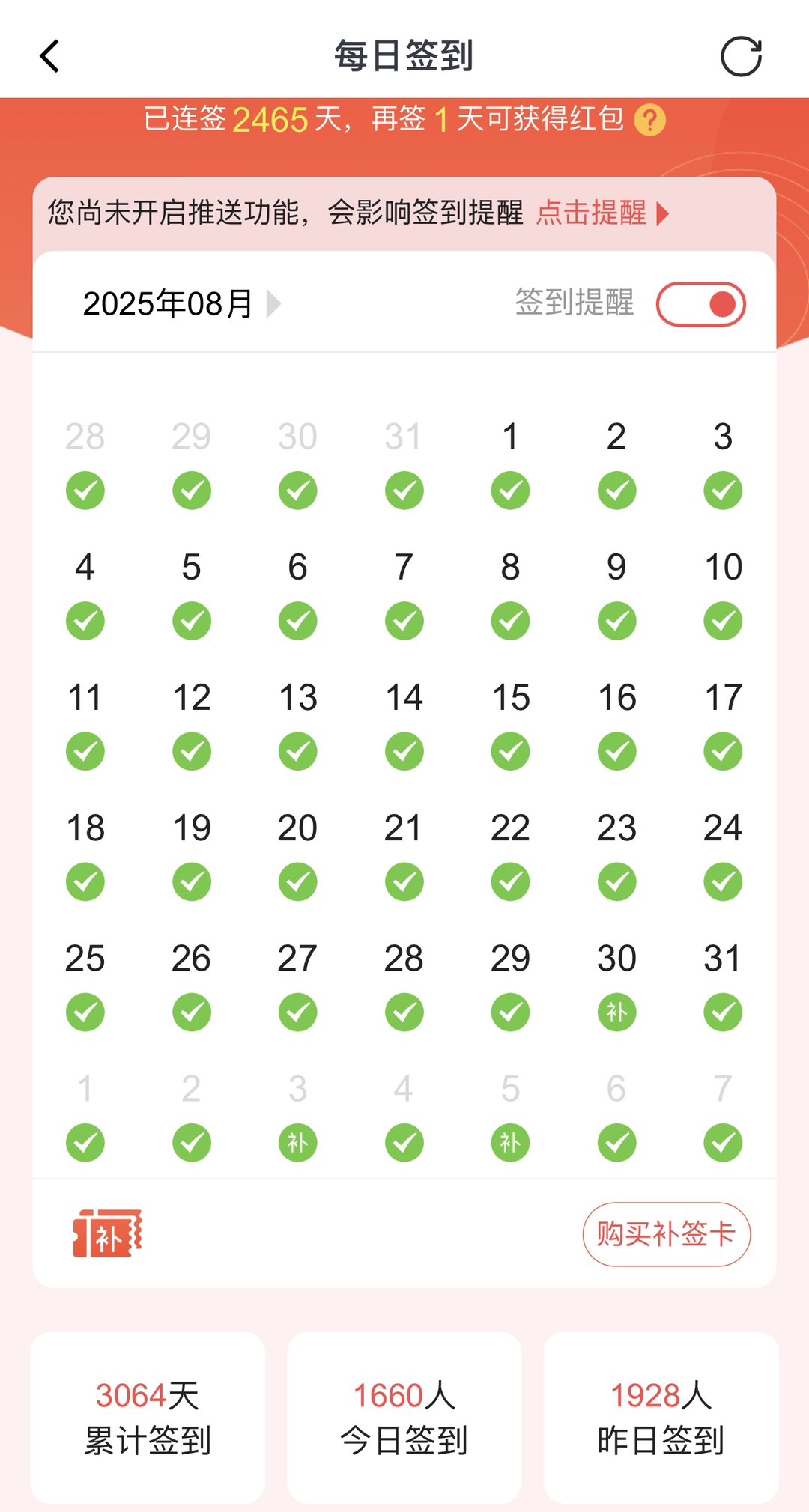Turn off the 签到提醒 switch
Screen dimensions: 809x1512
[x=701, y=304]
